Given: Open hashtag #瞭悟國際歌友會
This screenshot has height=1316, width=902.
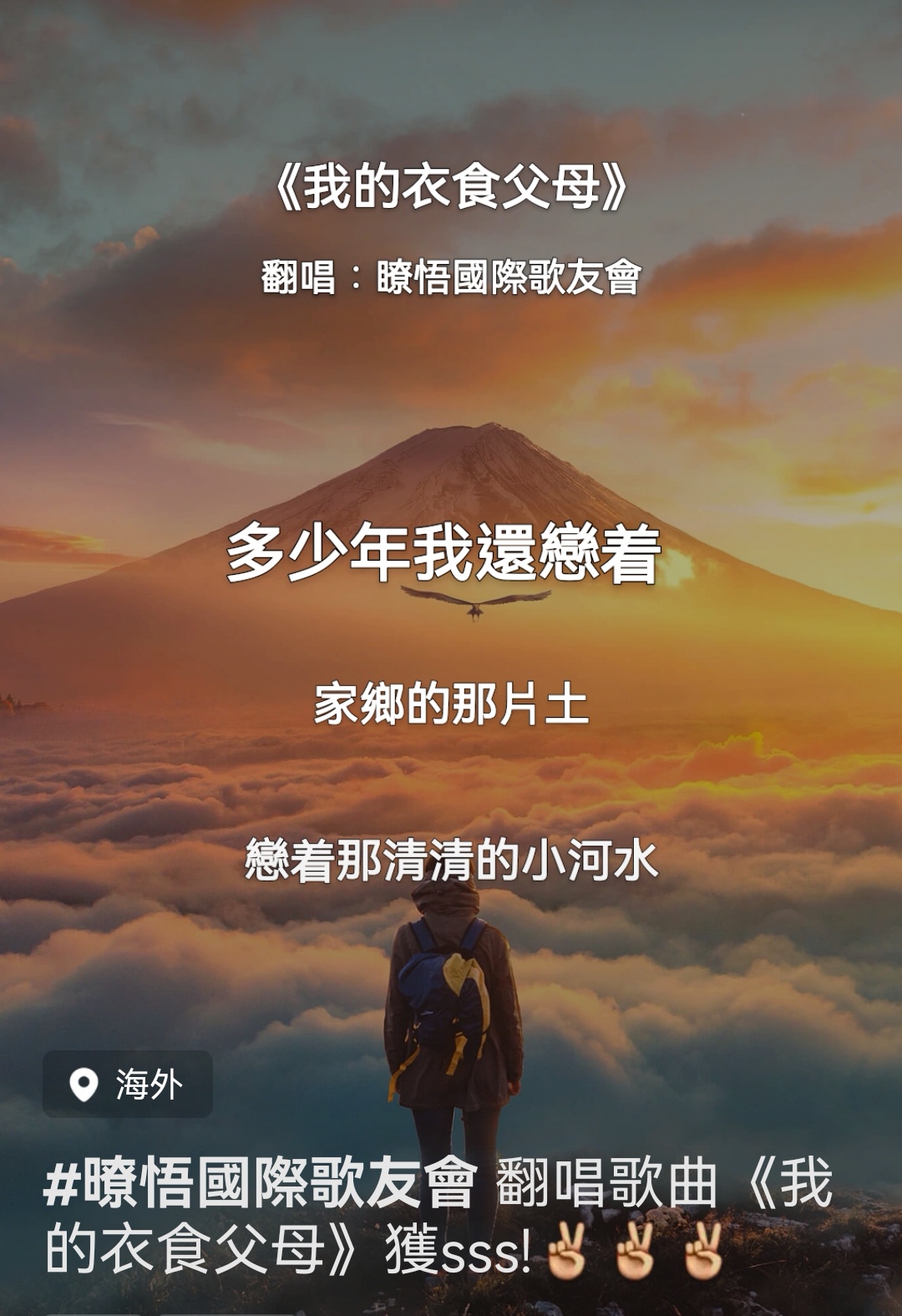Looking at the screenshot, I should pyautogui.click(x=261, y=1183).
